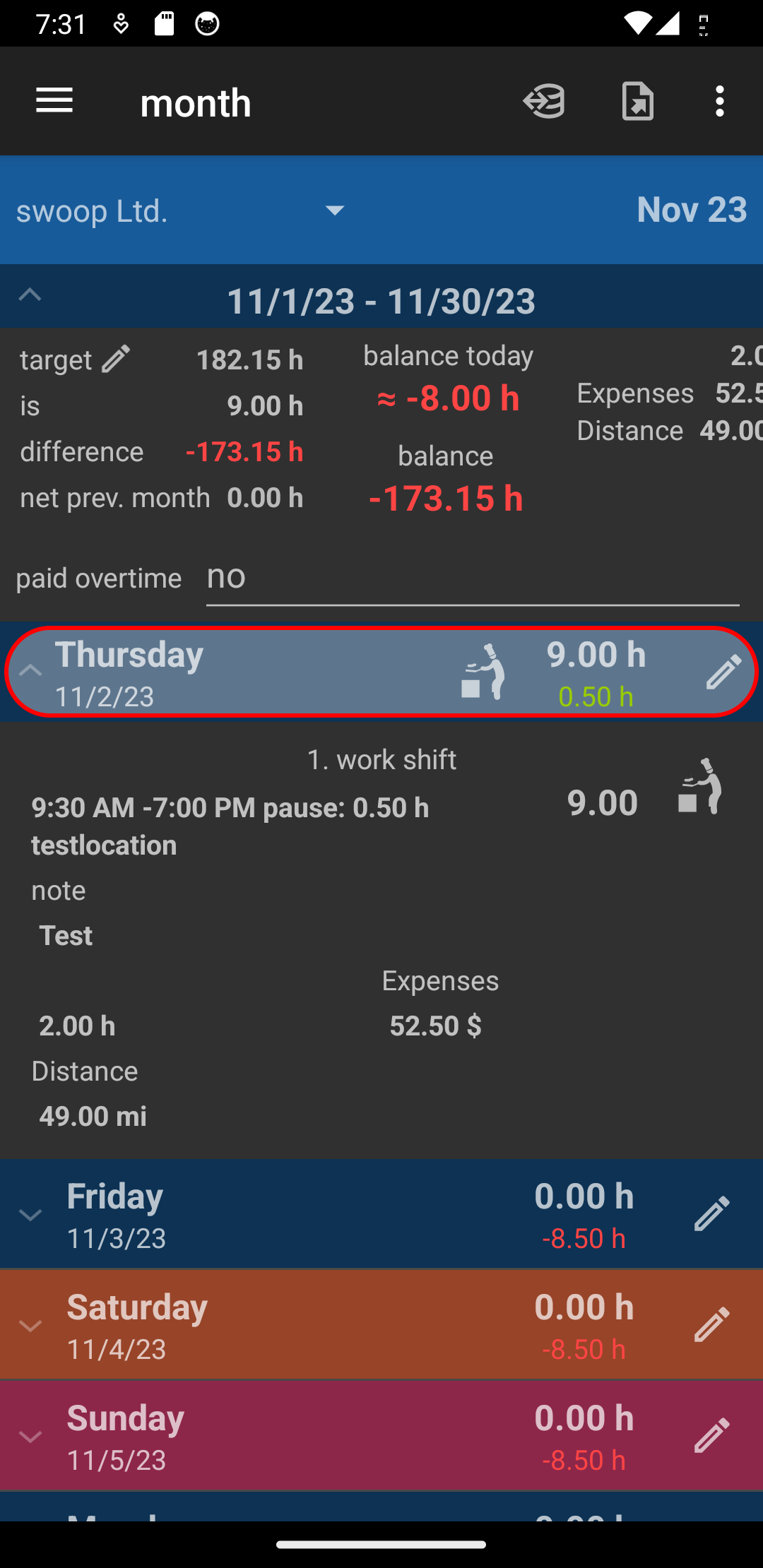Screen dimensions: 763x1568
Task: Edit the Thursday 11/2/23 entry
Action: pos(723,671)
